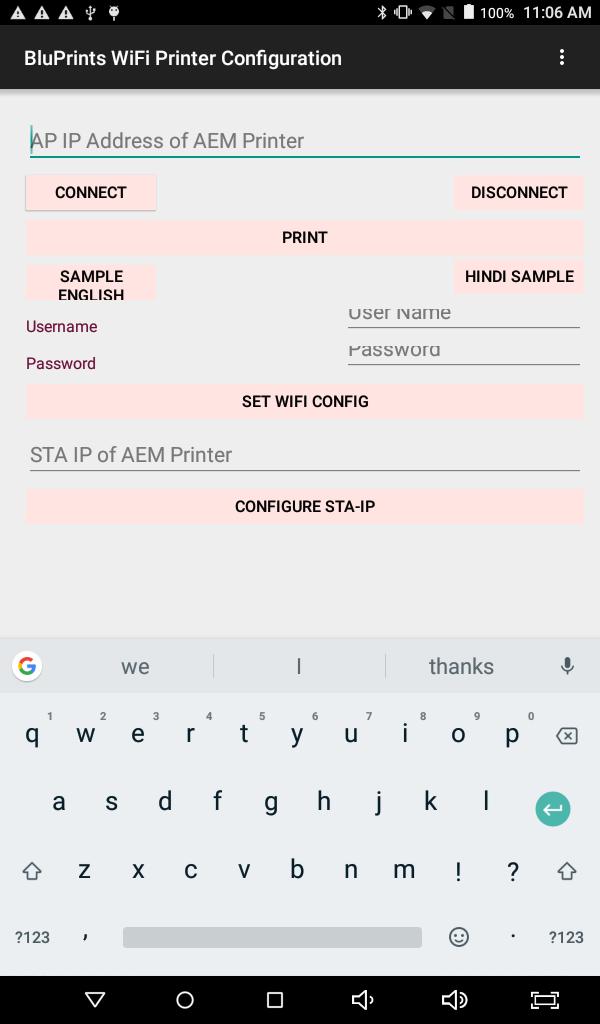Open the emoji keyboard

[459, 937]
